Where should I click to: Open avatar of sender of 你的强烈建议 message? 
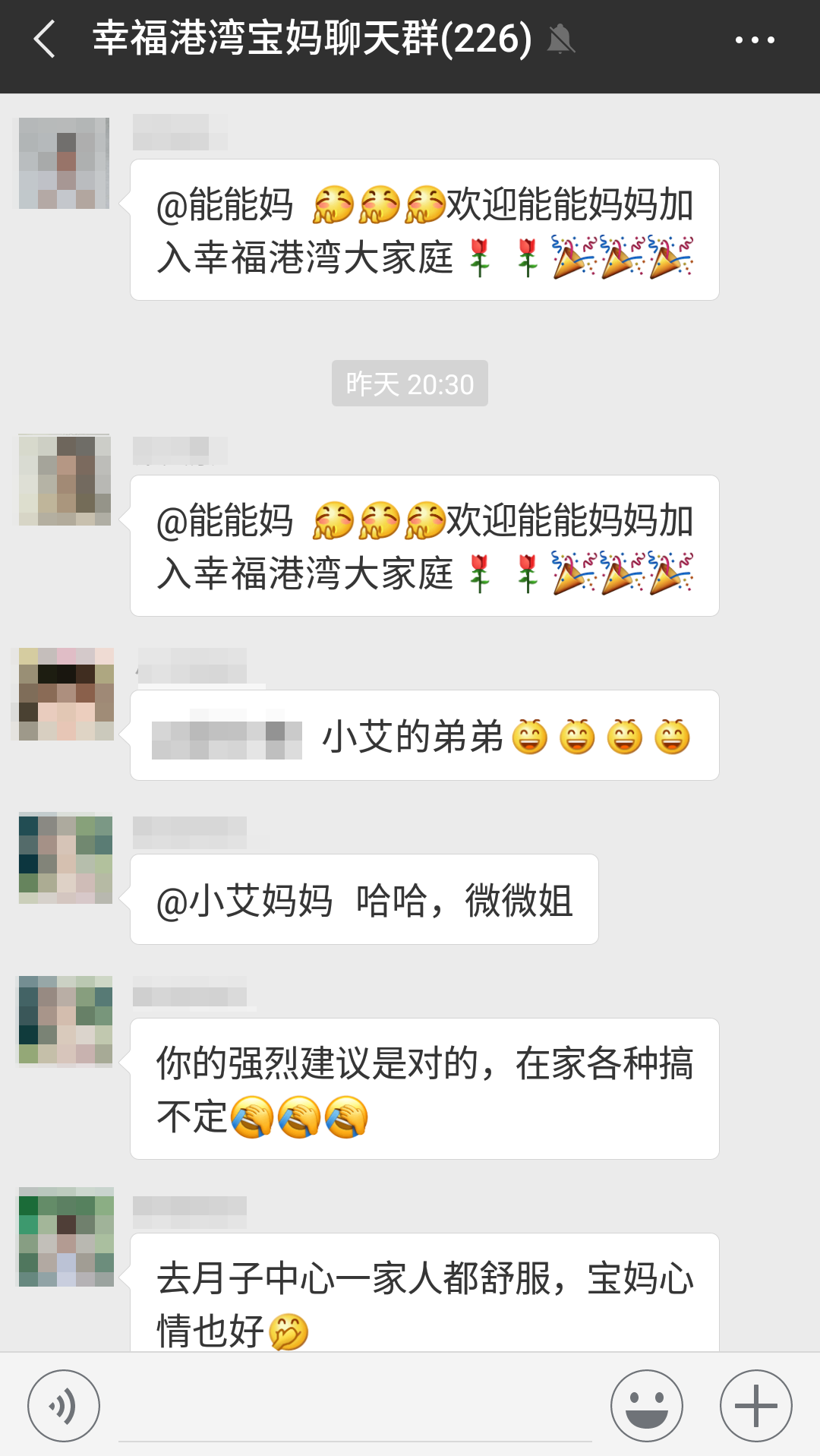[x=66, y=1022]
